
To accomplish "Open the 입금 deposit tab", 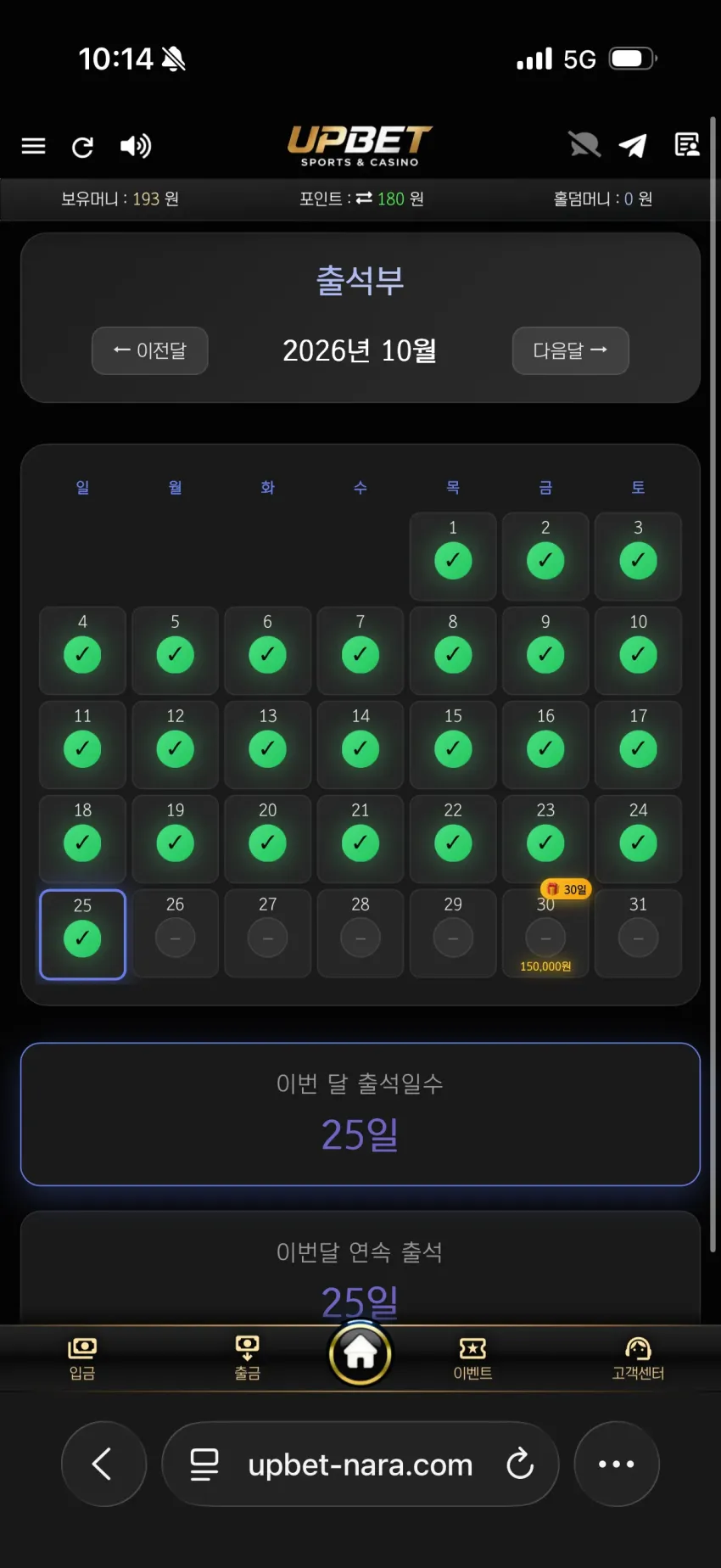I will 82,1358.
